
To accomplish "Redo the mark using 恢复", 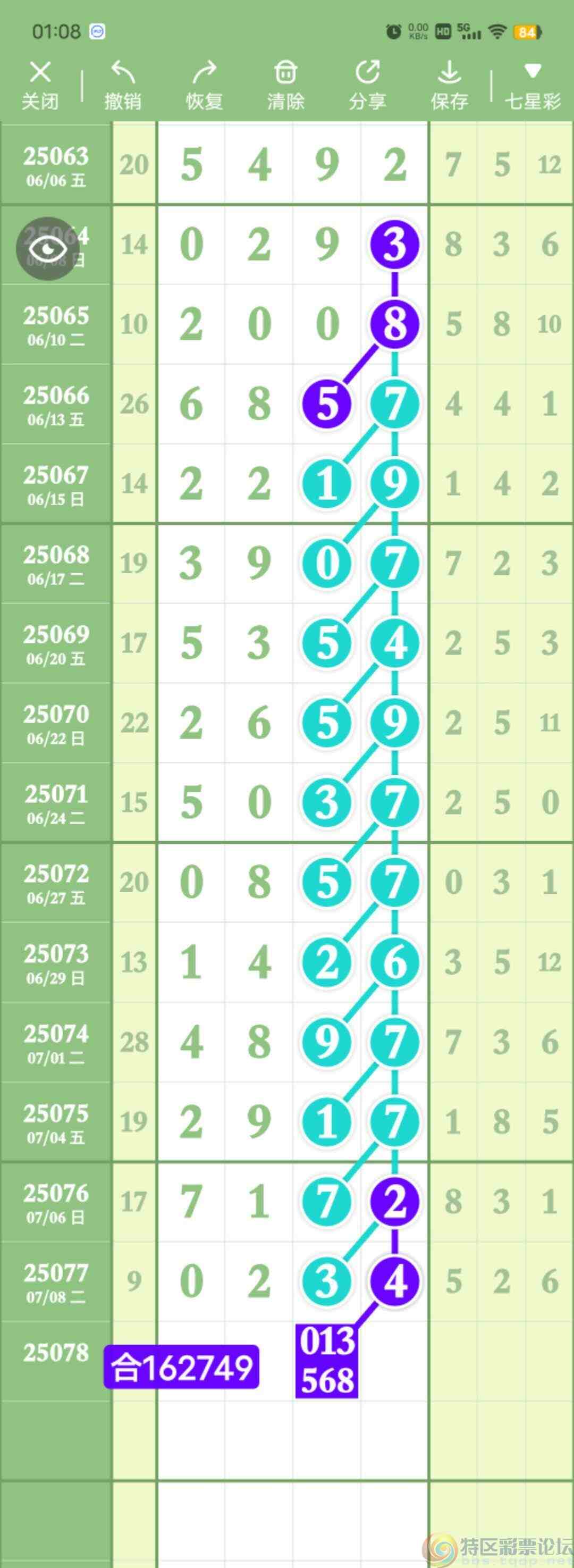I will (204, 85).
